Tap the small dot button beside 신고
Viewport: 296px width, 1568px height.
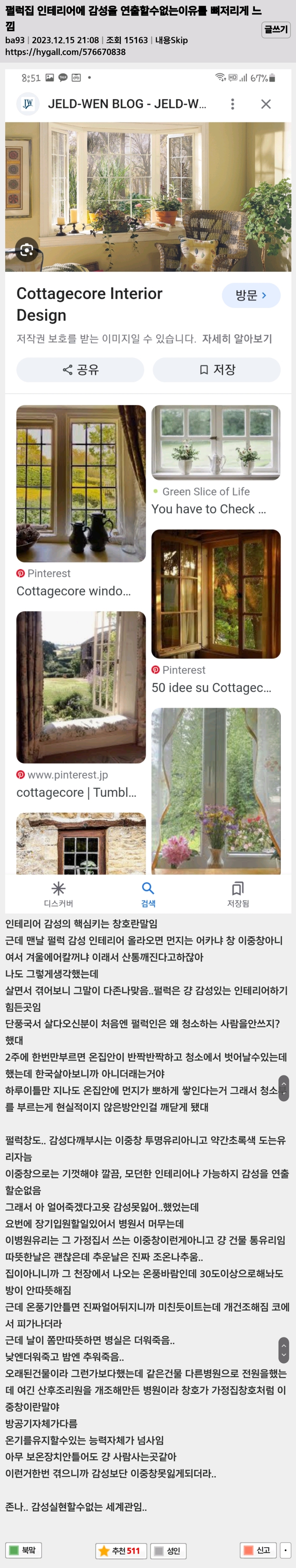[x=285, y=1550]
